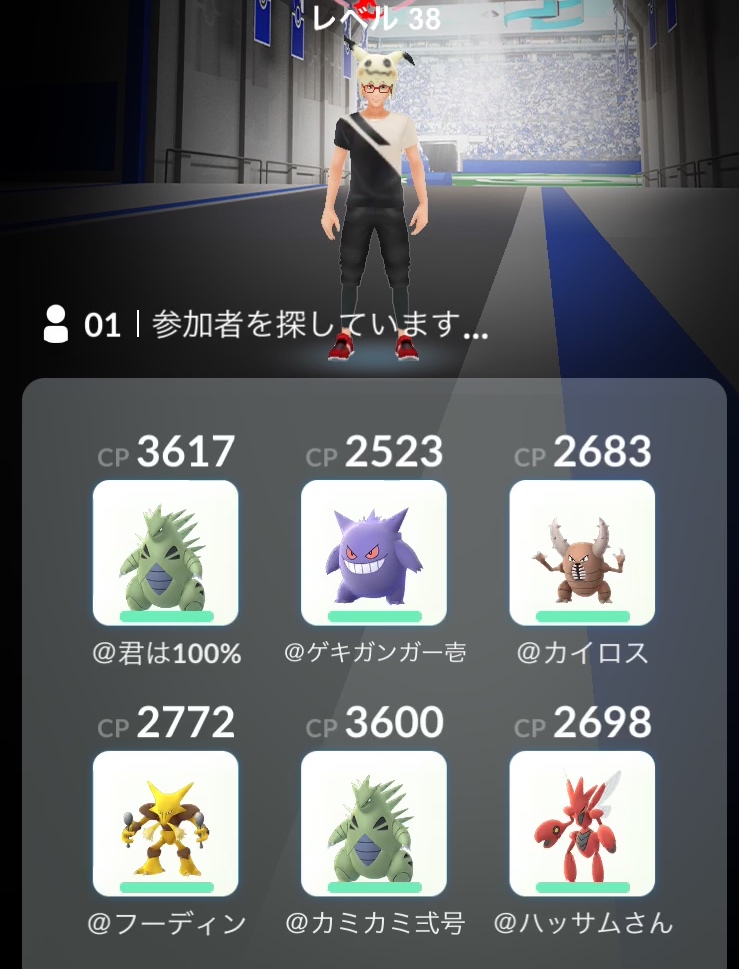Select the CP 2523 Gengar @ゲキガンガー壱
Viewport: 739px width, 969px height.
click(374, 553)
